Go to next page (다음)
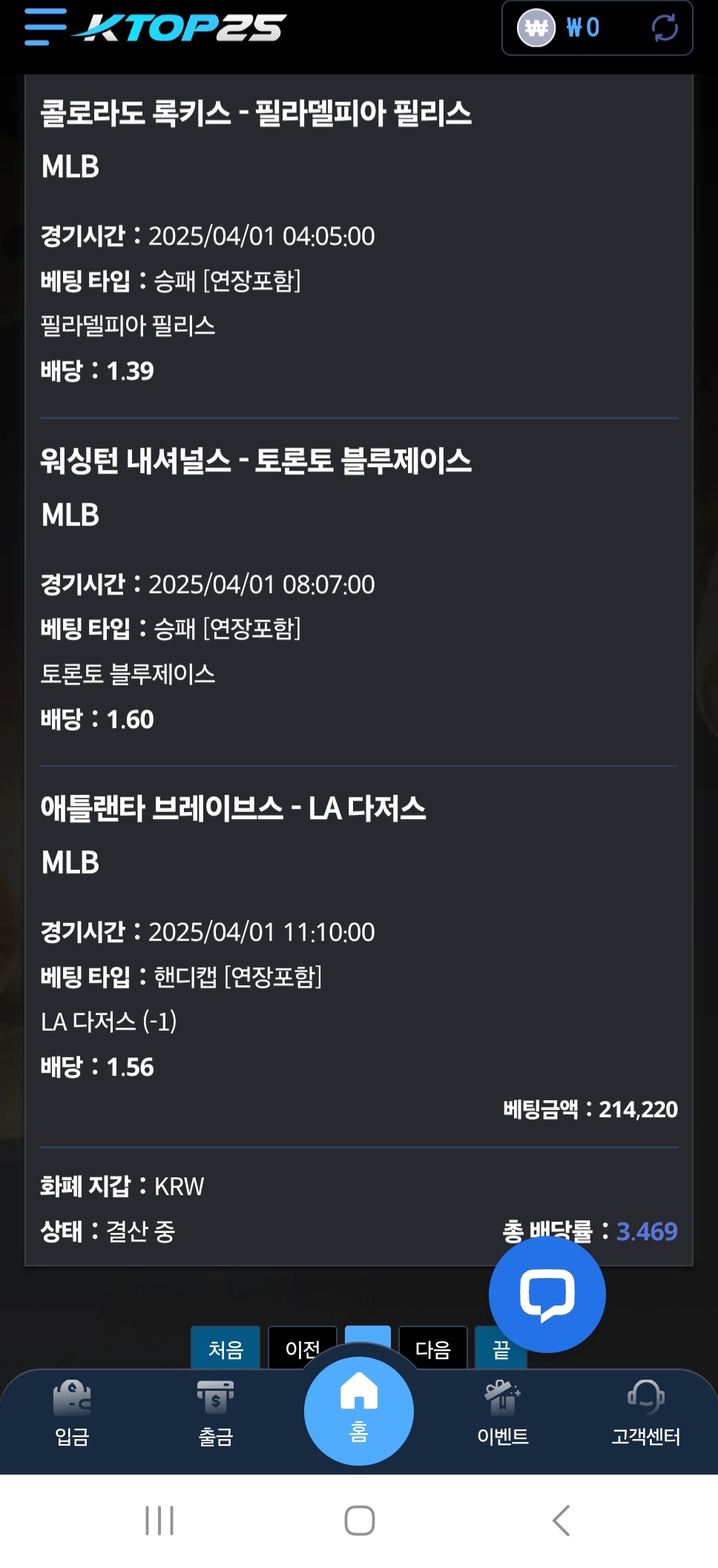 coord(433,1348)
